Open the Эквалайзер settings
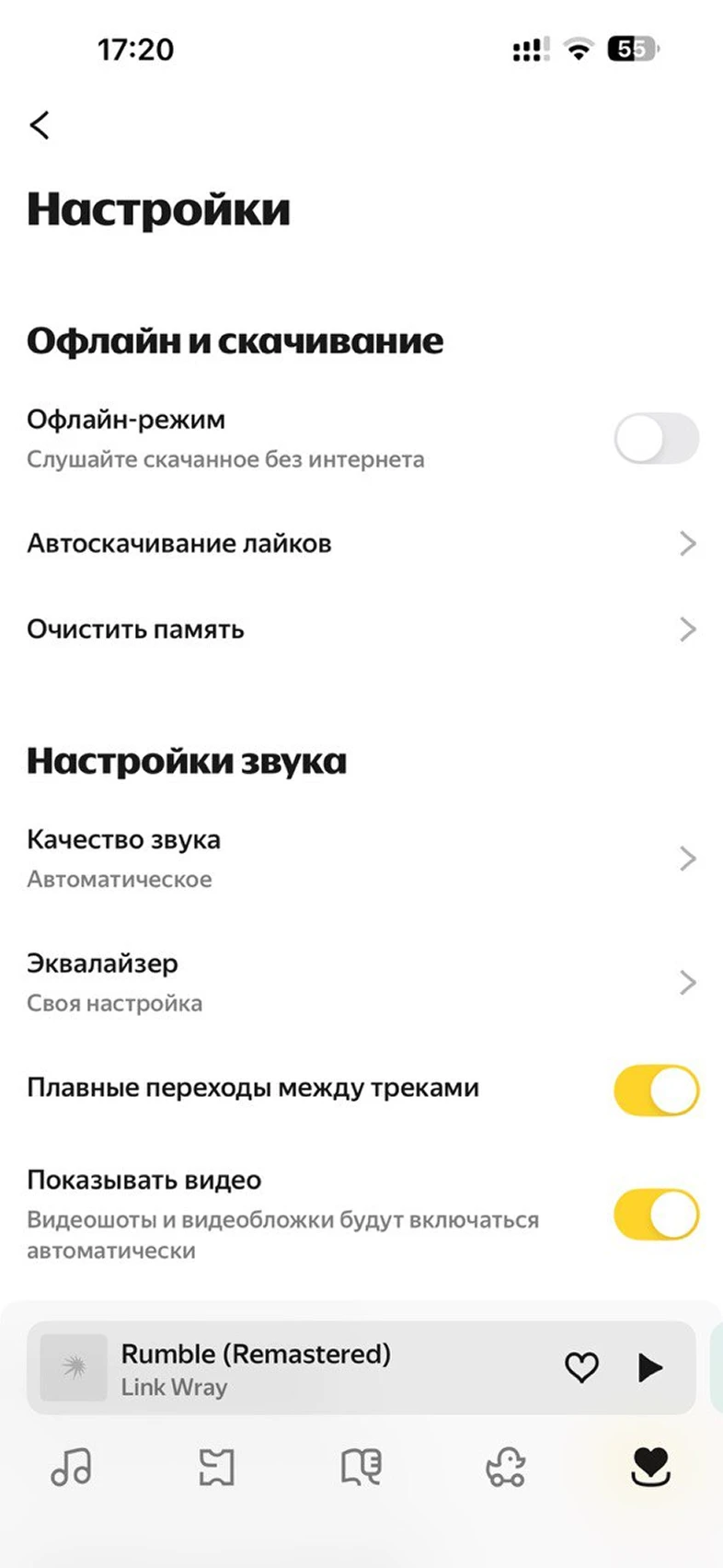 coord(361,981)
